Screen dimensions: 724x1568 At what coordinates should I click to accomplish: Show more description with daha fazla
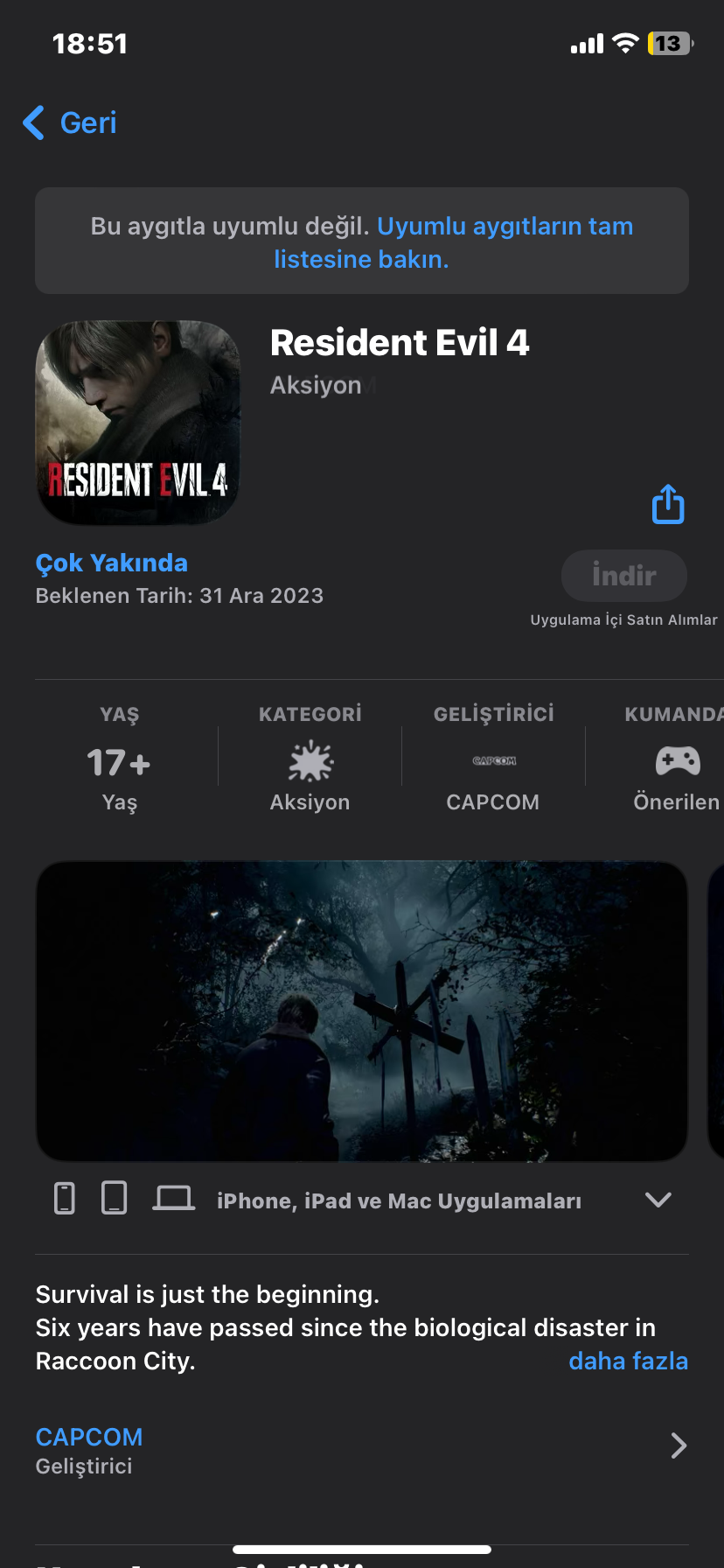click(628, 1361)
